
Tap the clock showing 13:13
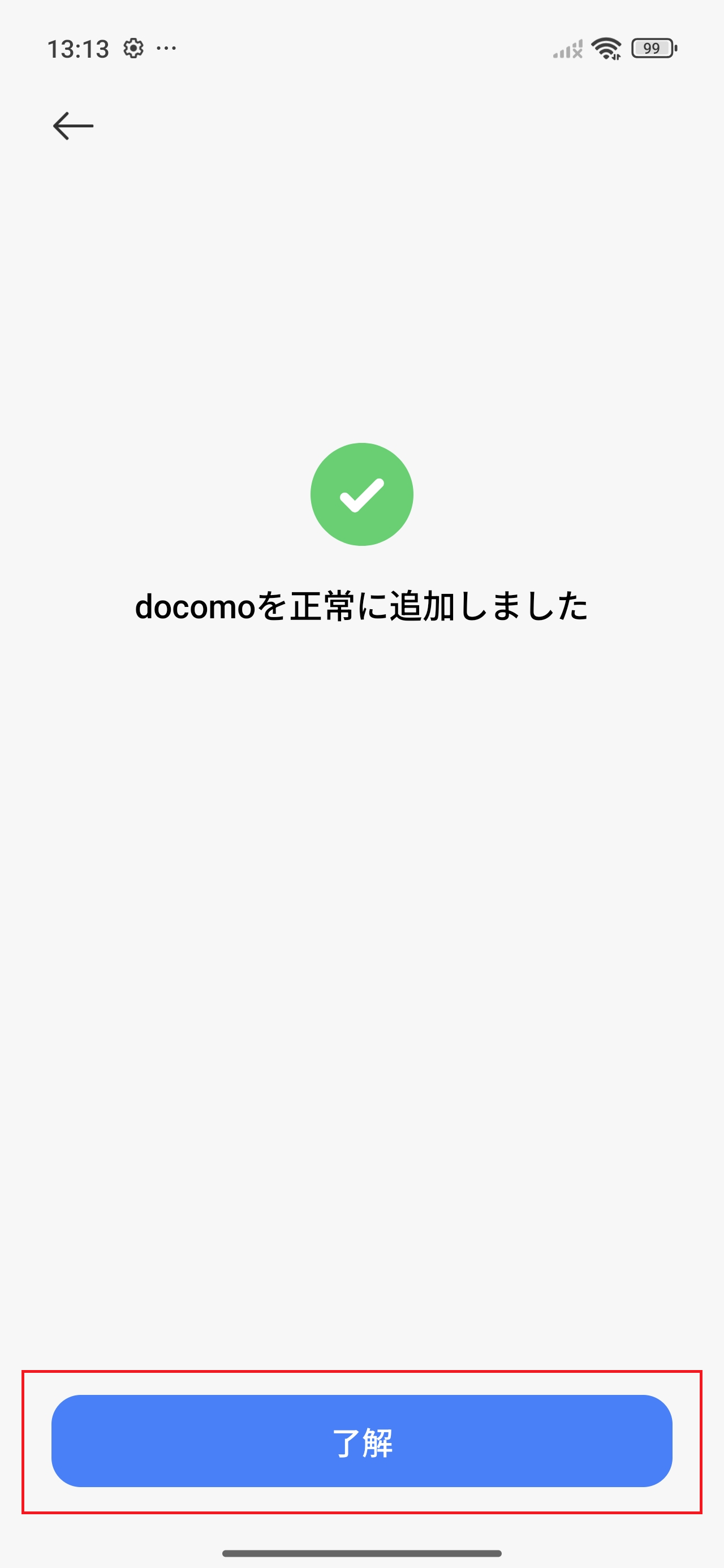79,49
